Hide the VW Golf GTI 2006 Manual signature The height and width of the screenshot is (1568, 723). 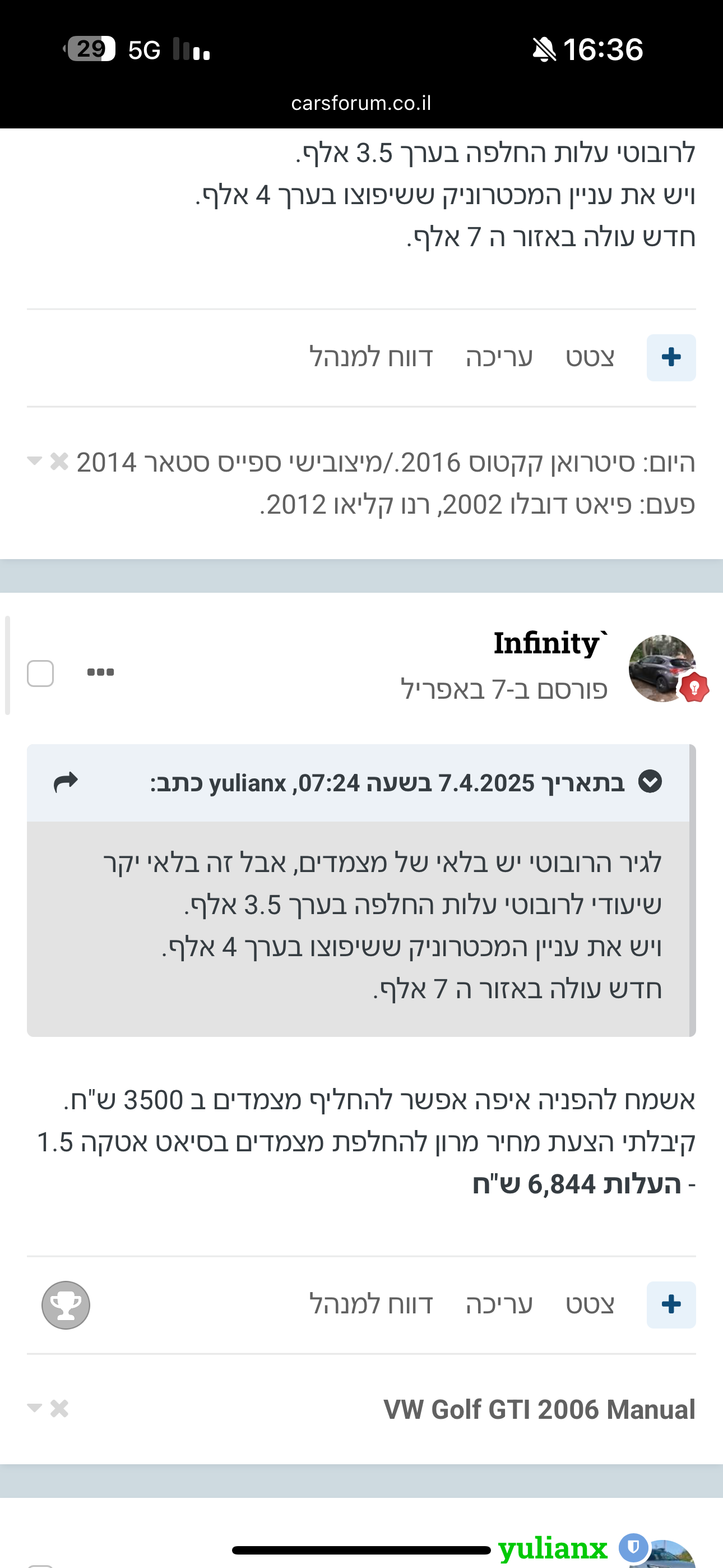point(59,1409)
